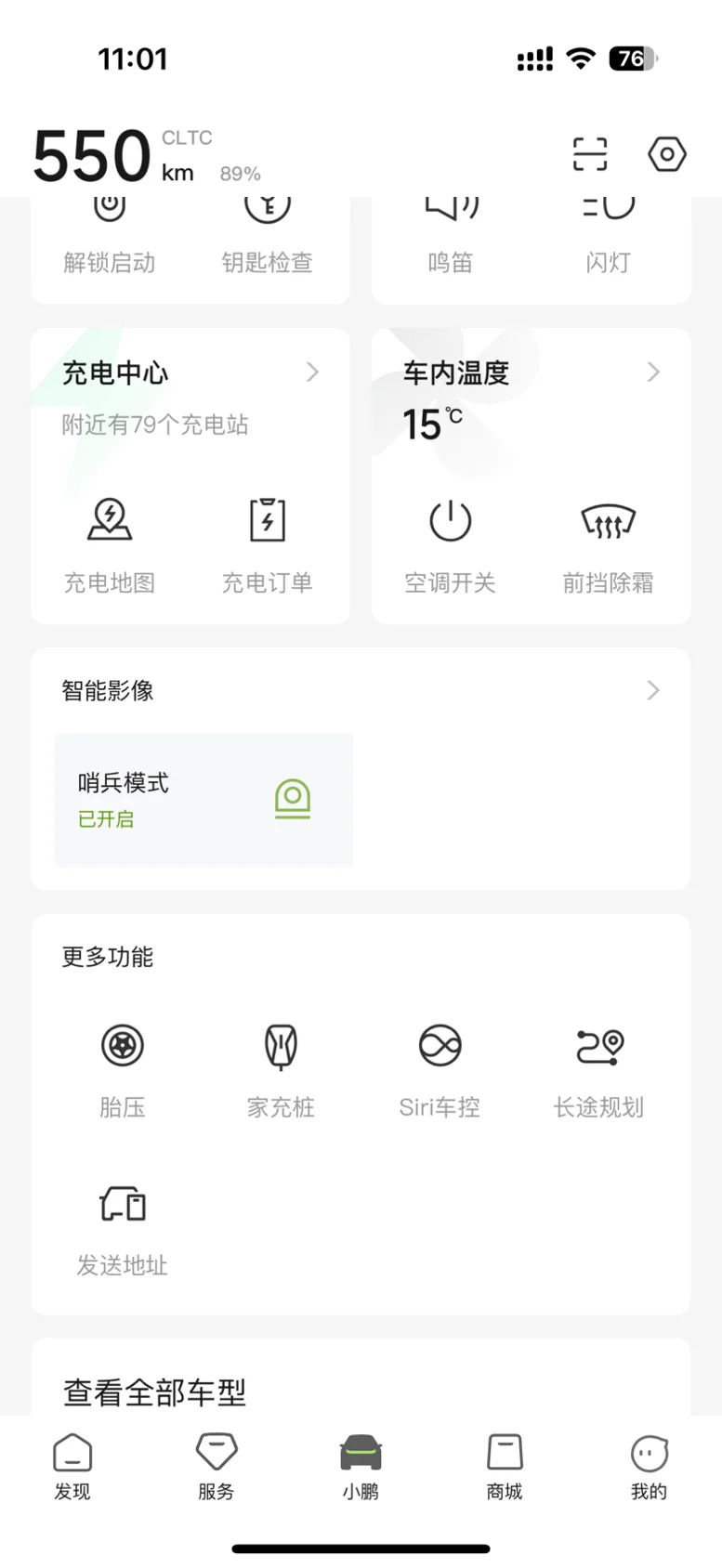Open 家充桩 home charger
Image resolution: width=722 pixels, height=1568 pixels.
(x=281, y=1068)
